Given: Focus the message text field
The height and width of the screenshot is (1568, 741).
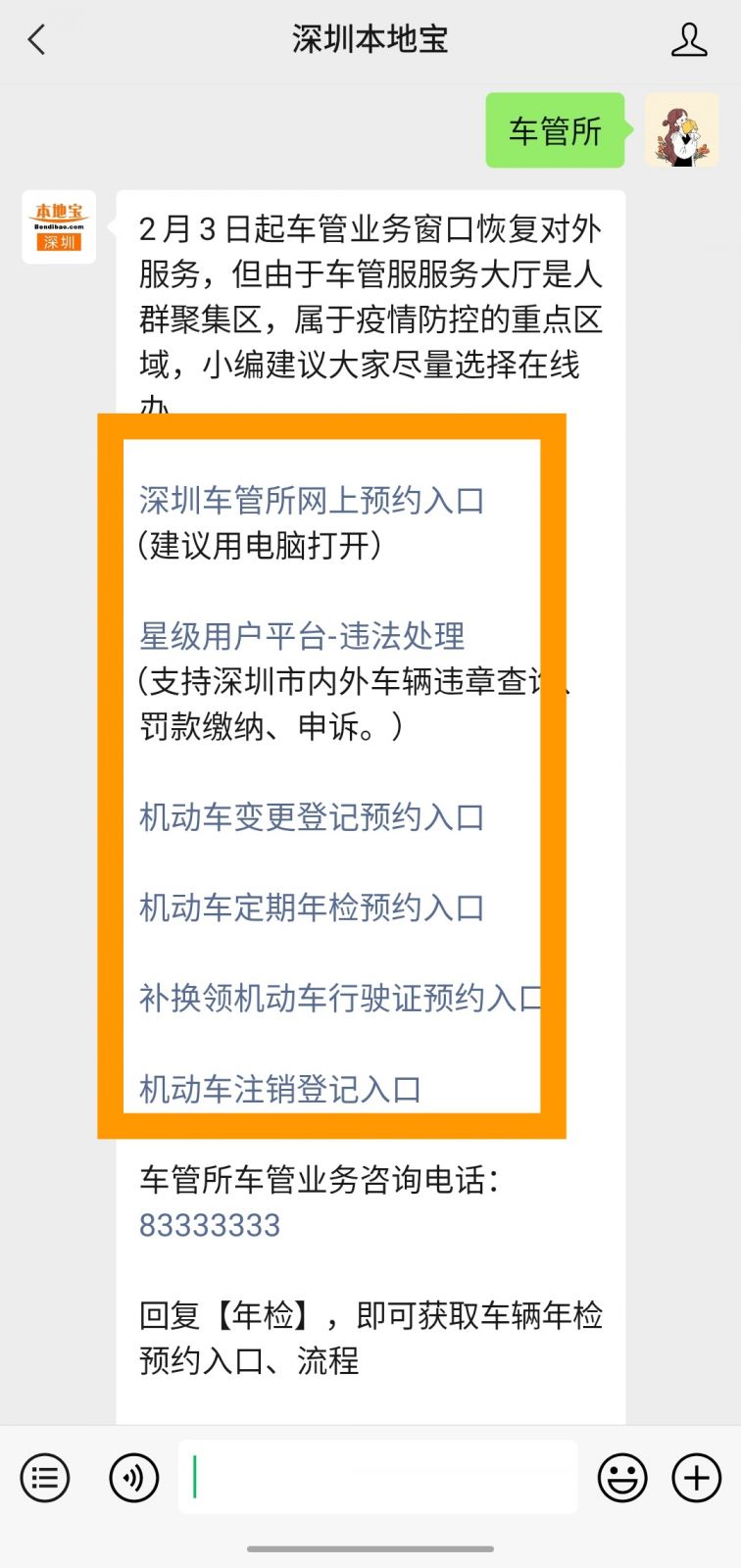Looking at the screenshot, I should point(377,1477).
